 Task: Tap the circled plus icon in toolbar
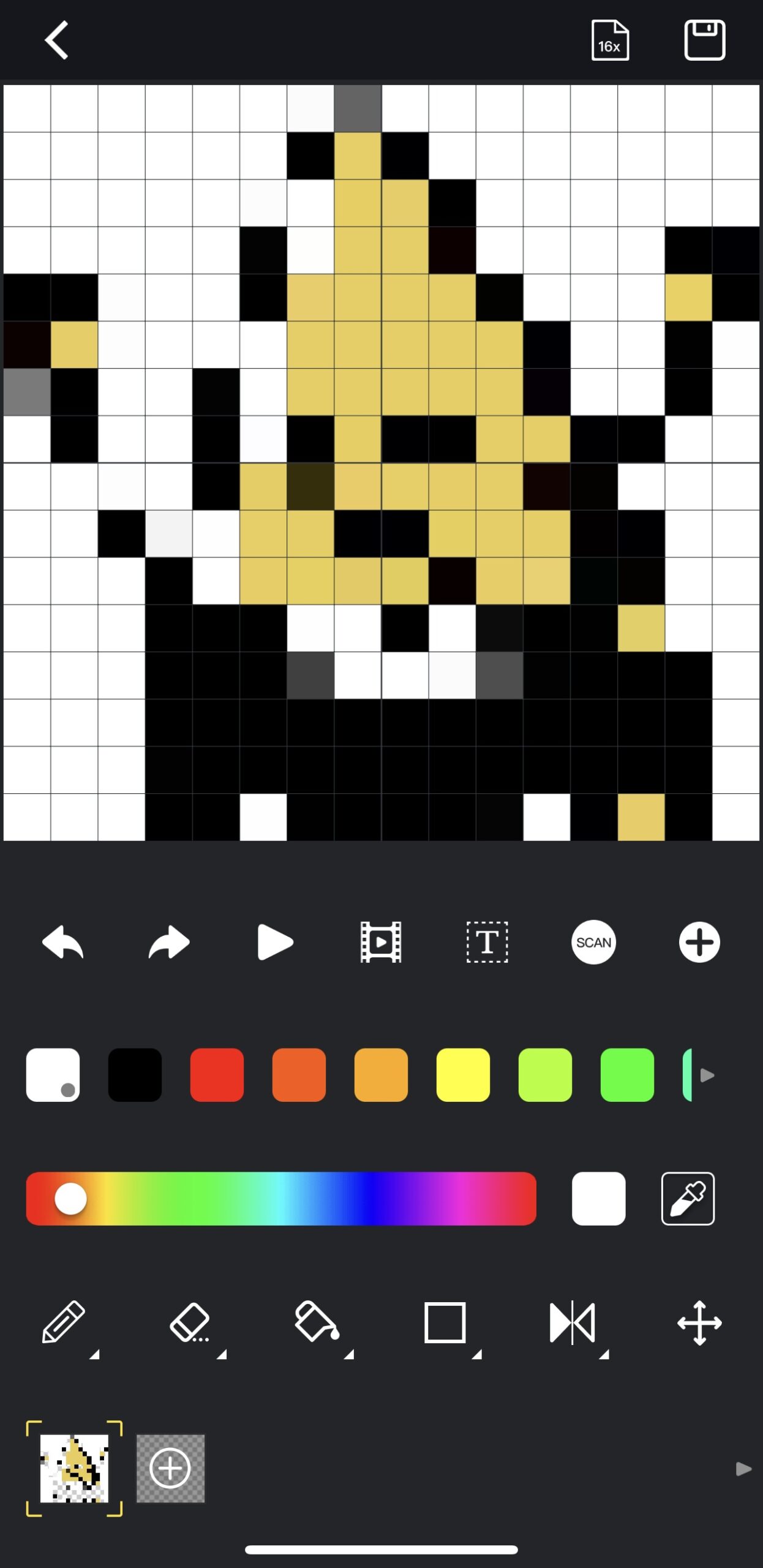[699, 942]
